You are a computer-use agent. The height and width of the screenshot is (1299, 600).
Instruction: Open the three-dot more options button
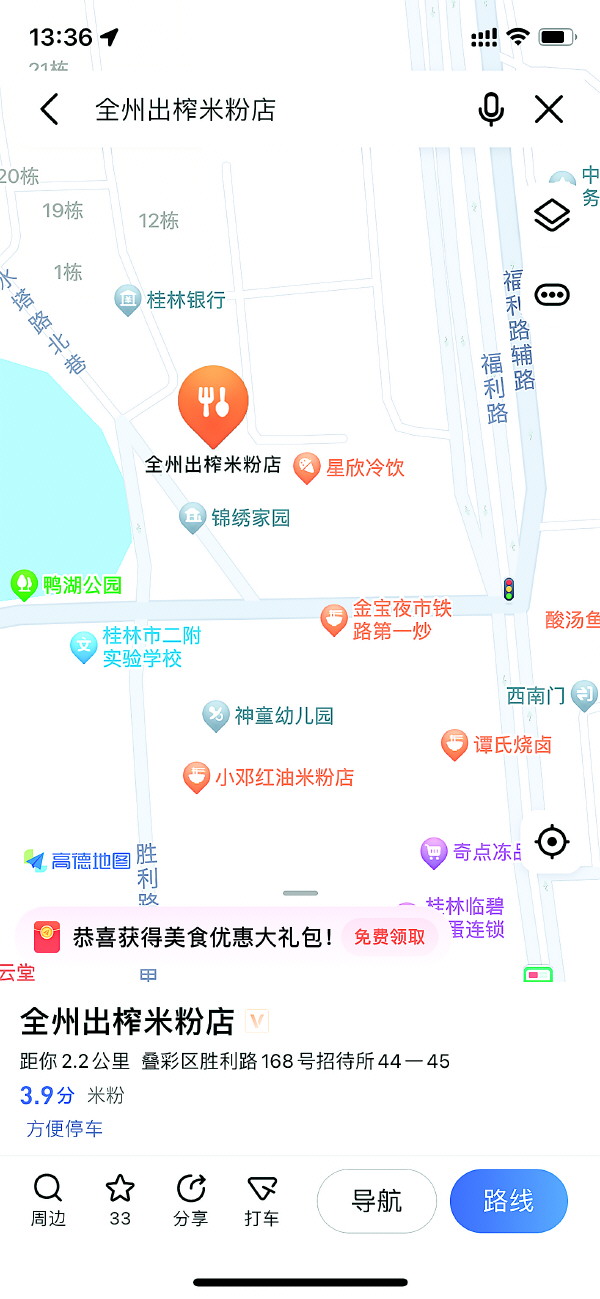(x=552, y=294)
